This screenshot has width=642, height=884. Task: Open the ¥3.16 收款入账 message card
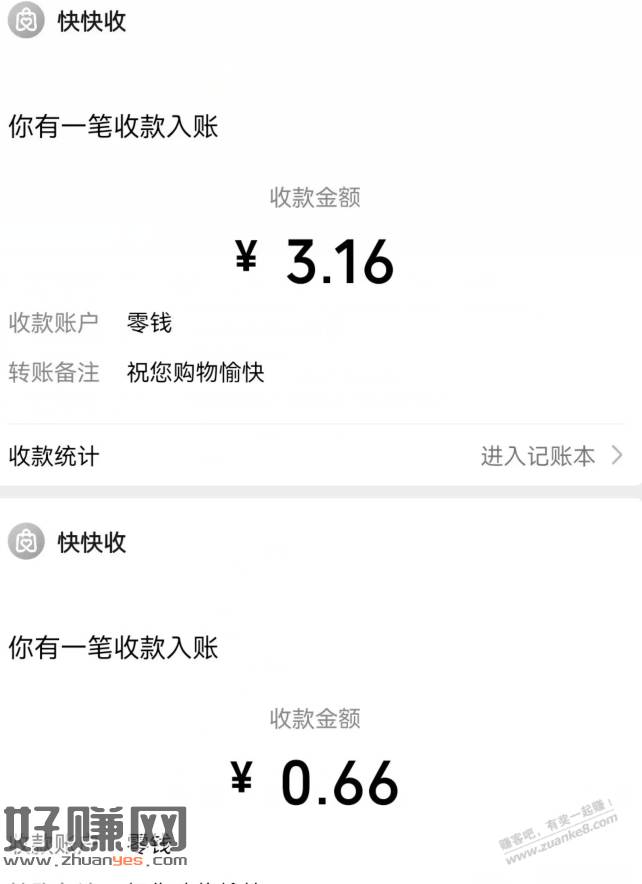click(x=320, y=260)
